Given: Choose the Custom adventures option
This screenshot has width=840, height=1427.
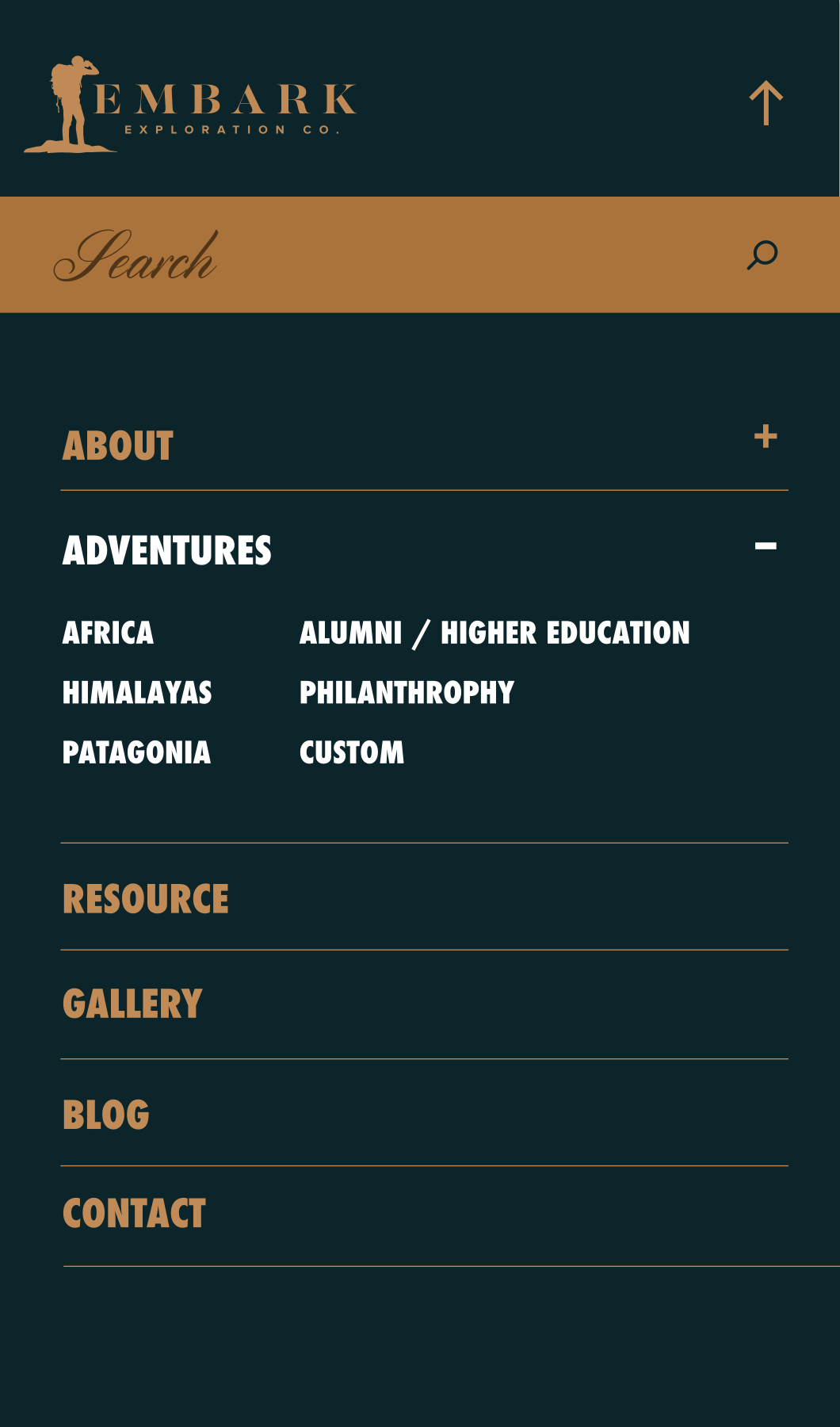Looking at the screenshot, I should coord(352,752).
